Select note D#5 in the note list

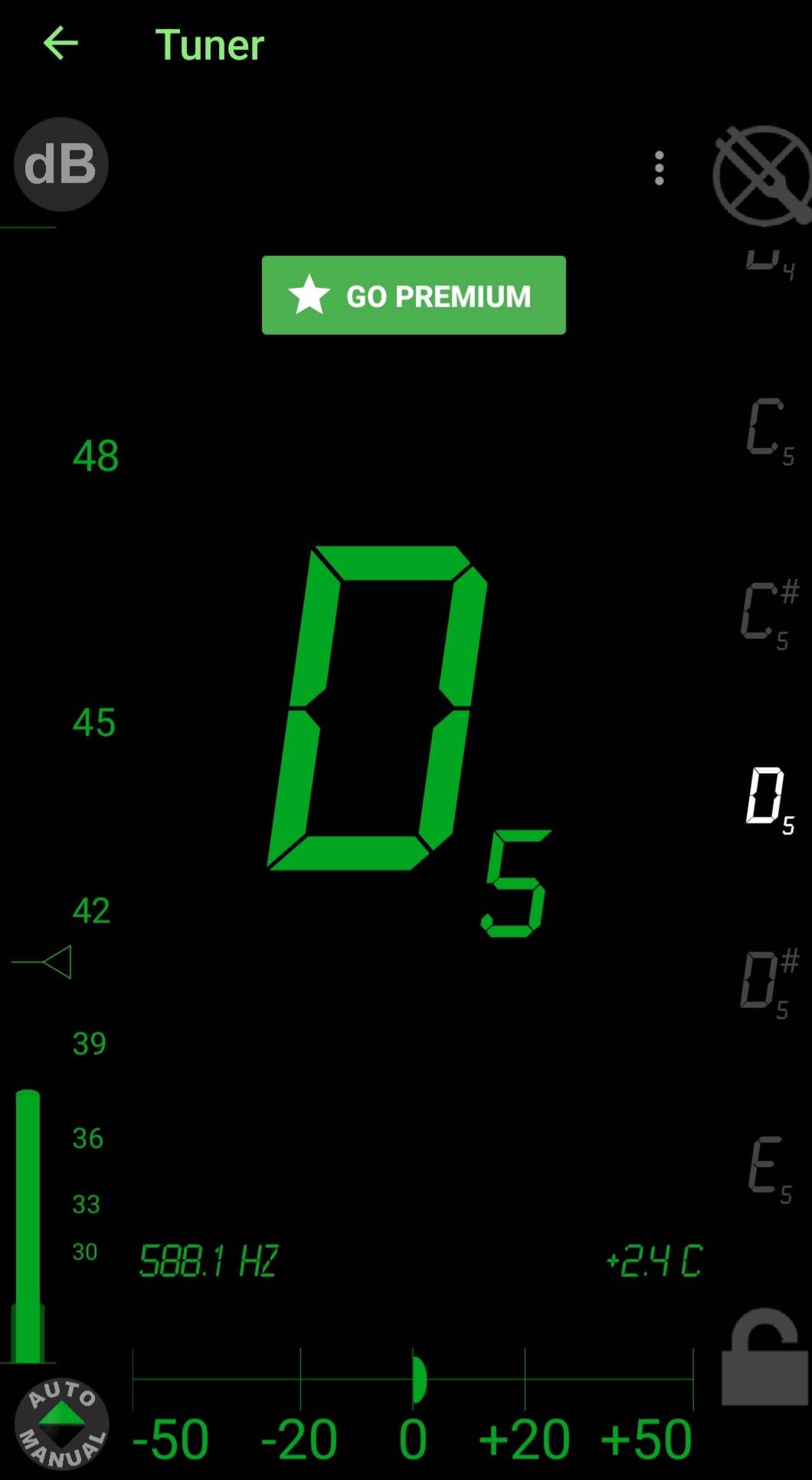770,984
